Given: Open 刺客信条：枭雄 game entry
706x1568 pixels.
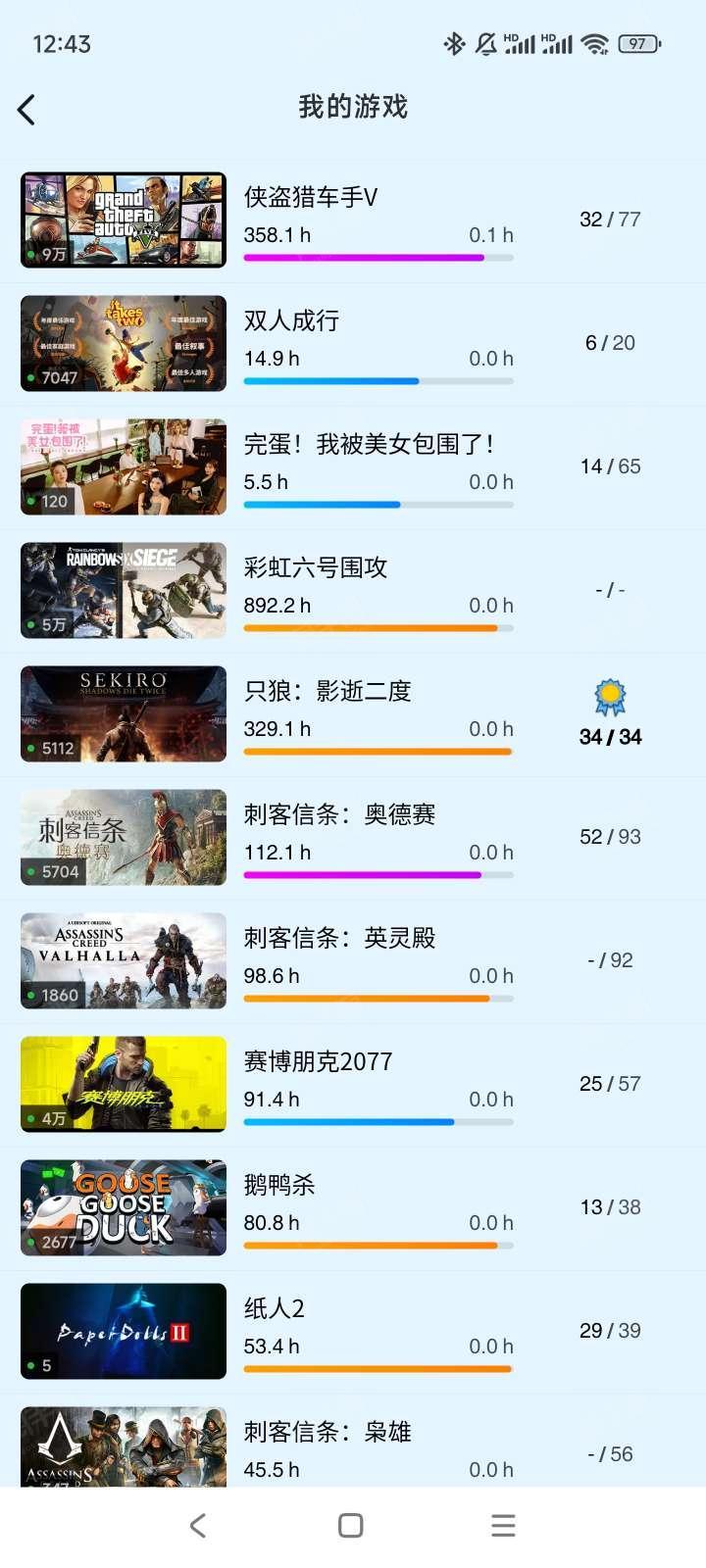Looking at the screenshot, I should click(x=353, y=1441).
